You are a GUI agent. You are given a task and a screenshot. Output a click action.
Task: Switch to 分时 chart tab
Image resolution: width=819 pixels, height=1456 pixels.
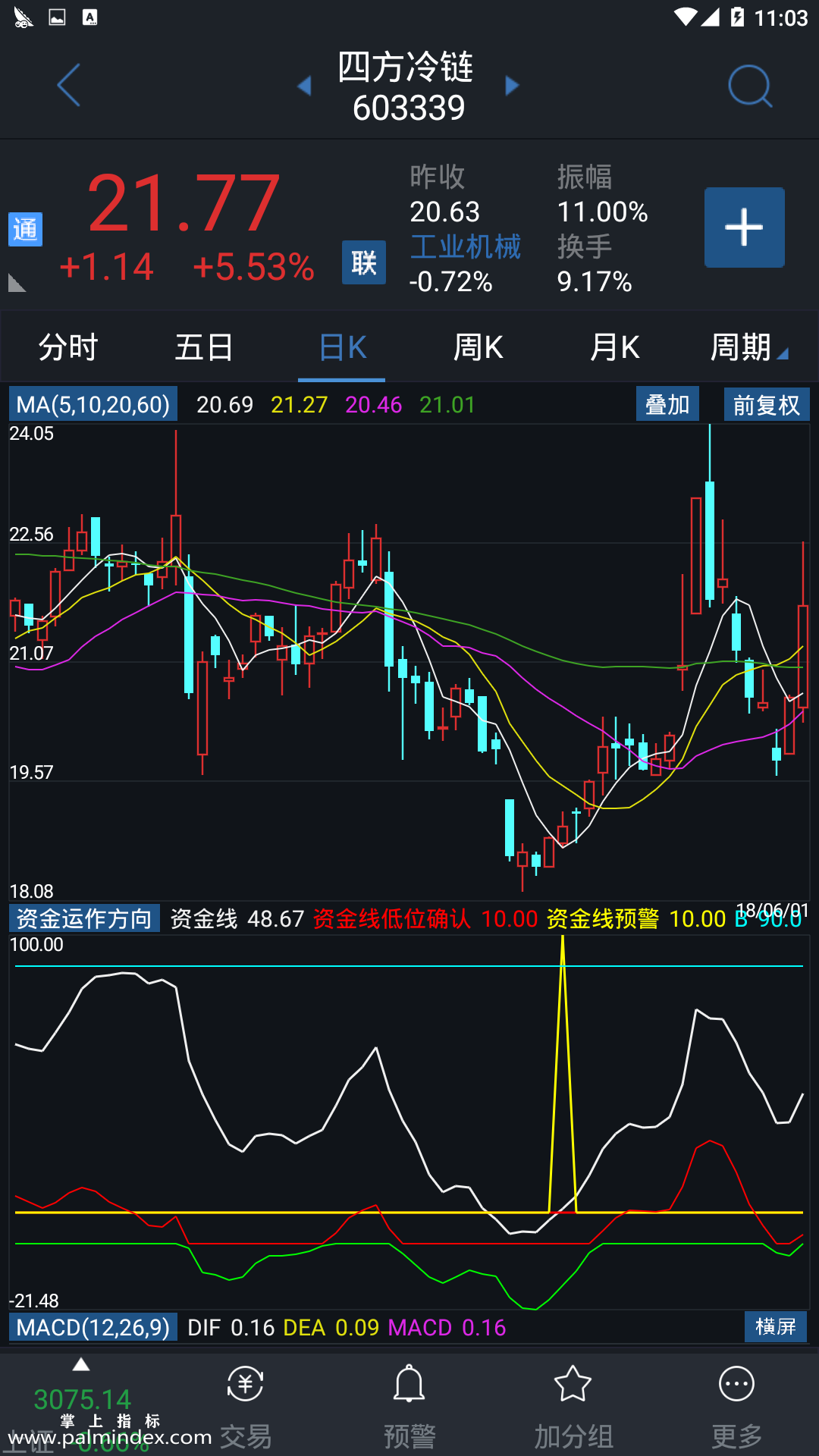coord(68,347)
